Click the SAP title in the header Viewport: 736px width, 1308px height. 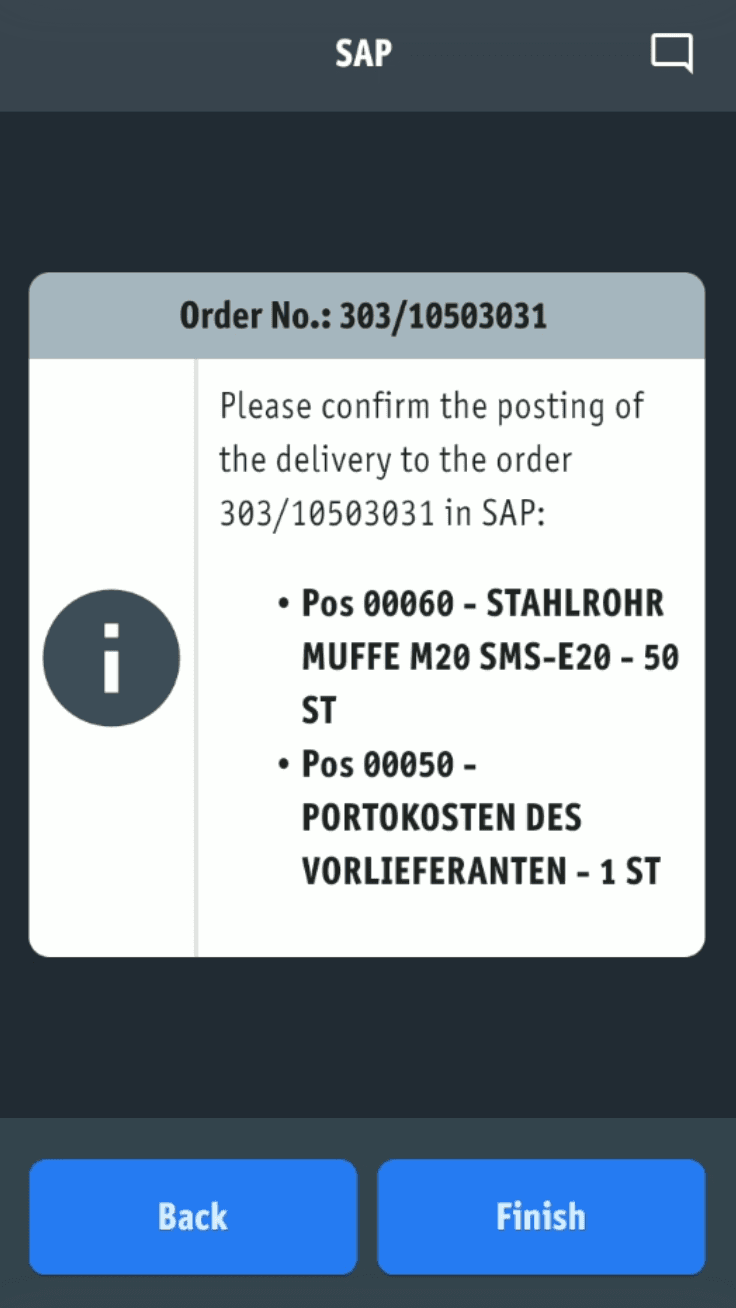pos(364,52)
